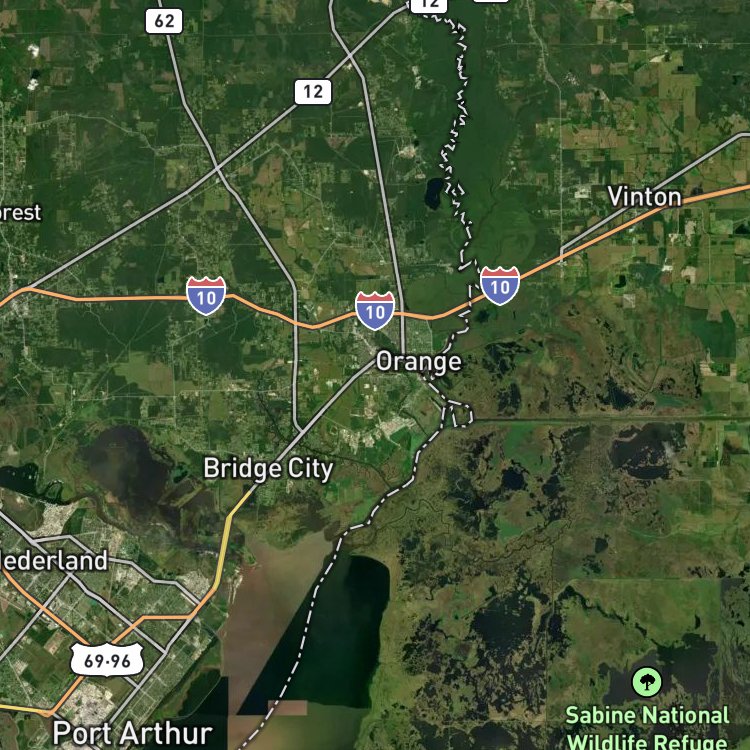Open the Sabine National Wildlife Refuge park marker
The height and width of the screenshot is (750, 750).
(647, 682)
